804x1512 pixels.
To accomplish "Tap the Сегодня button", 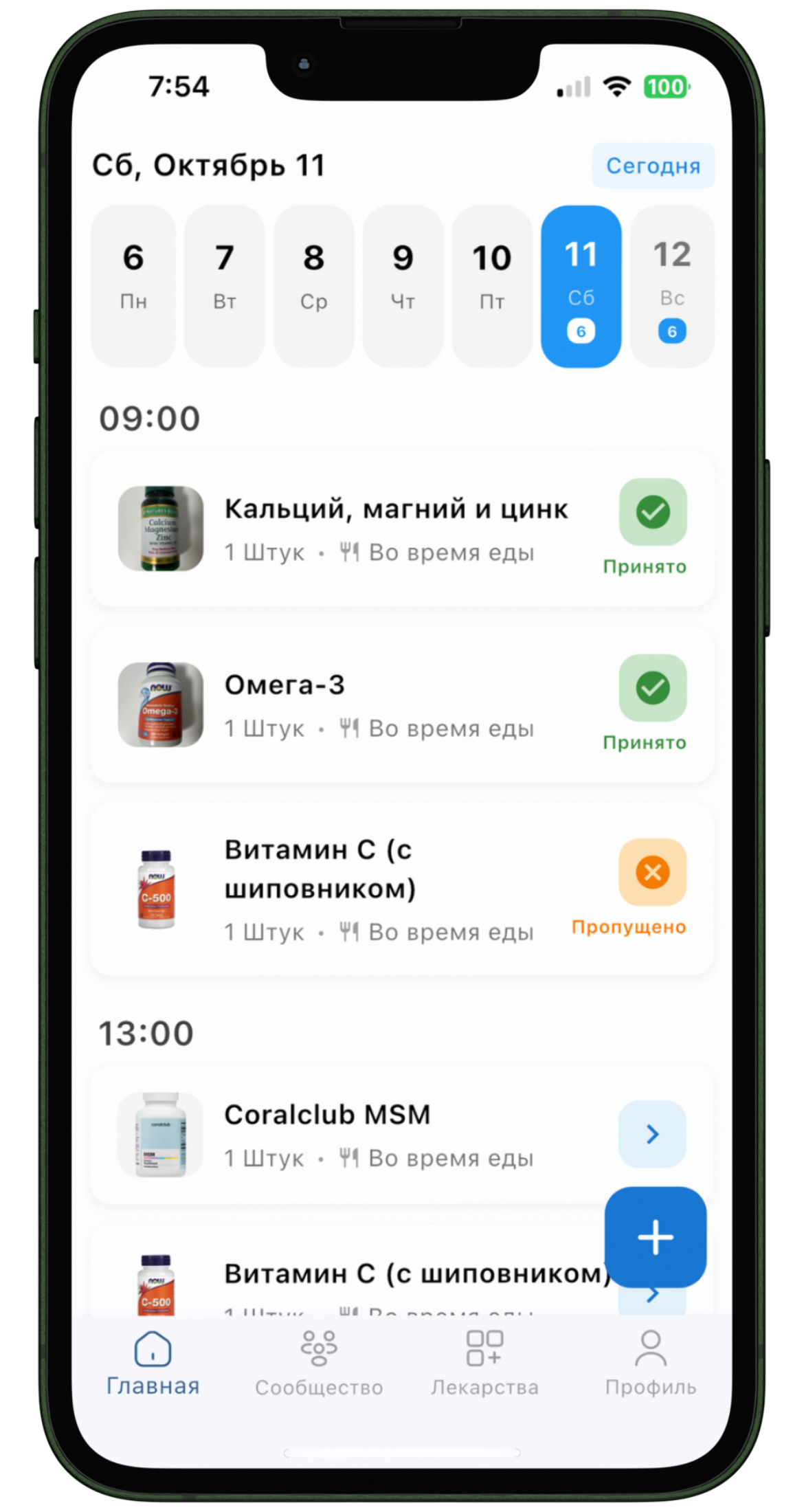I will pyautogui.click(x=653, y=166).
